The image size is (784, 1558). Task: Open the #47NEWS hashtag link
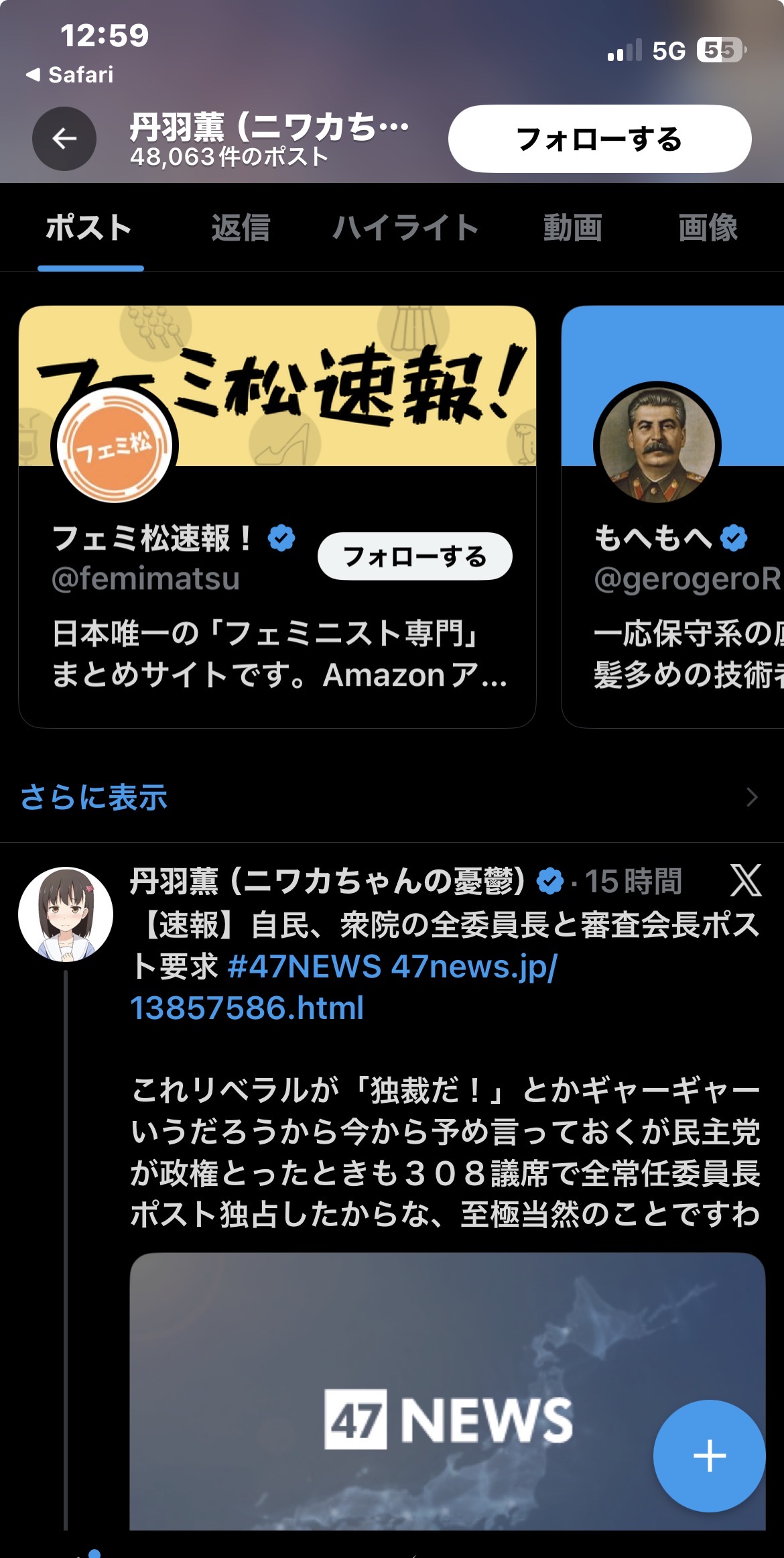click(304, 967)
